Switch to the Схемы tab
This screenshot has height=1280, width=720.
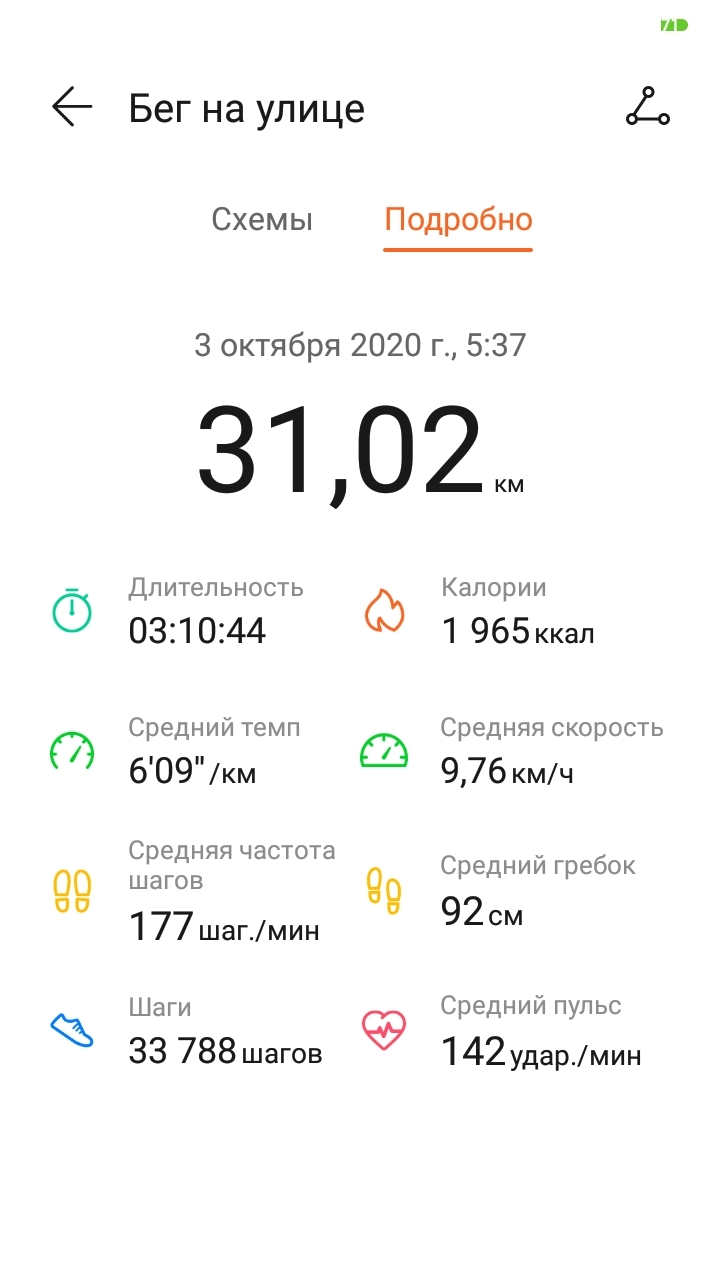tap(262, 220)
